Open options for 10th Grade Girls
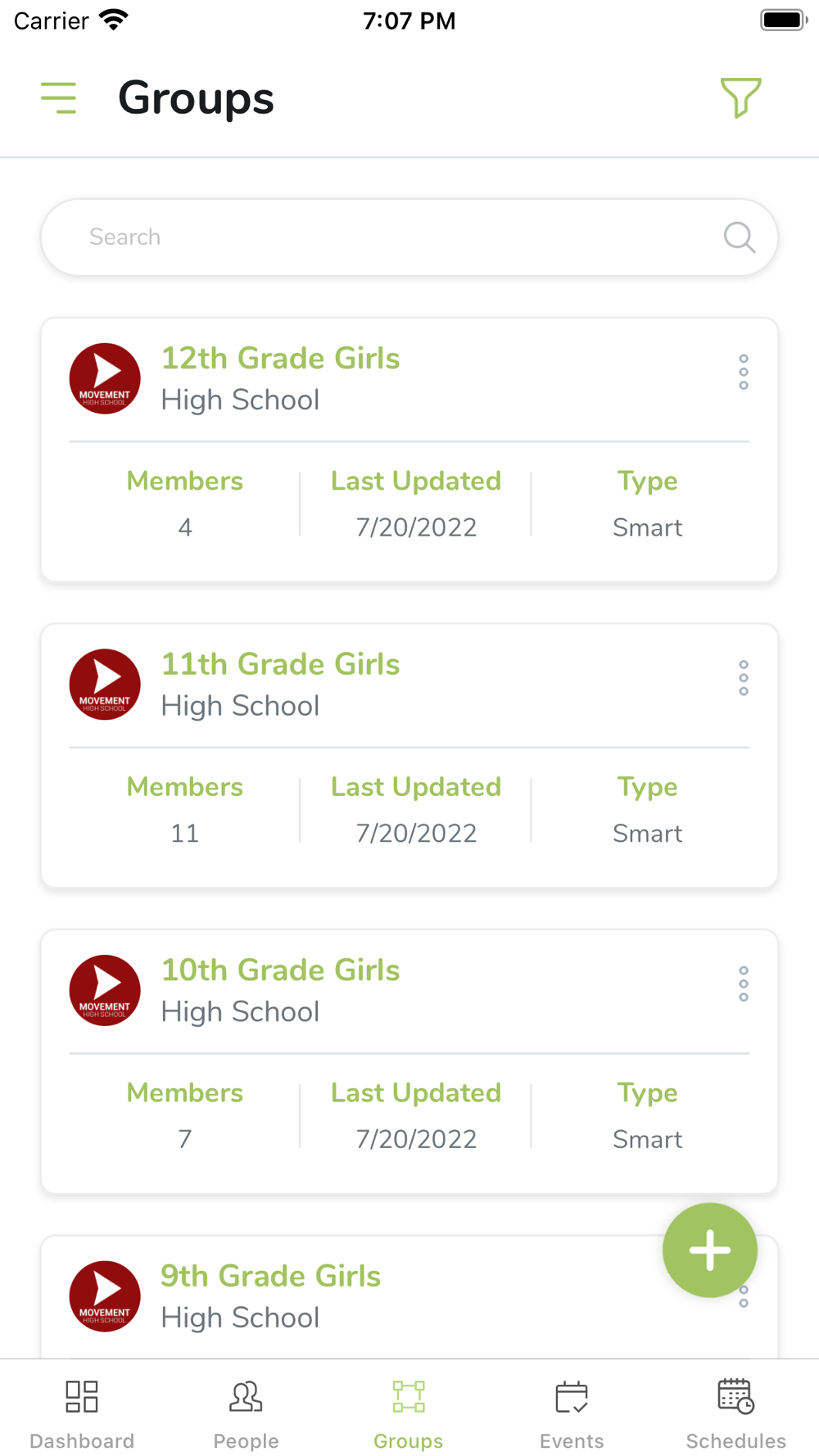The height and width of the screenshot is (1456, 819). [x=743, y=983]
